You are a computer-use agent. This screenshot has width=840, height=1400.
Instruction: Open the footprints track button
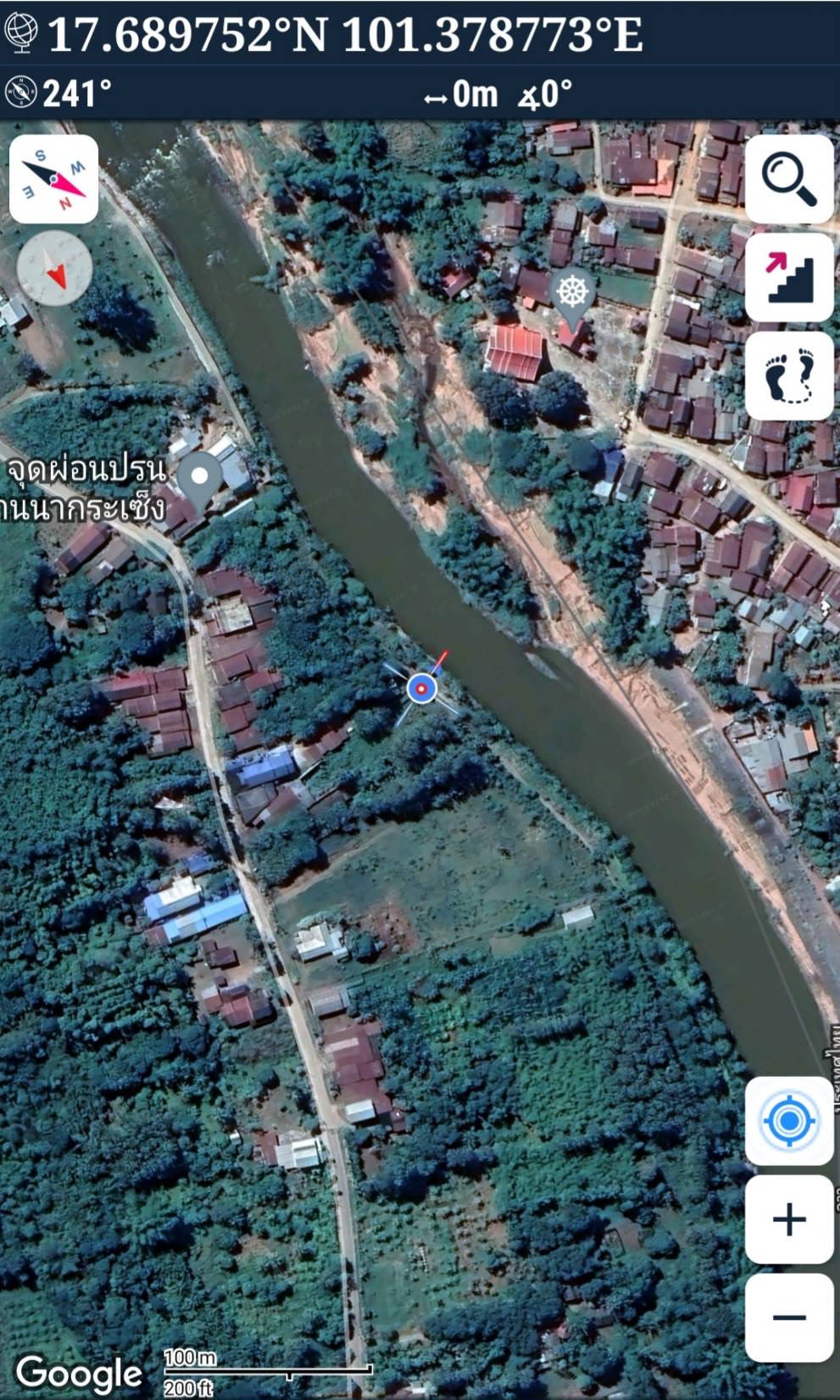pyautogui.click(x=789, y=376)
